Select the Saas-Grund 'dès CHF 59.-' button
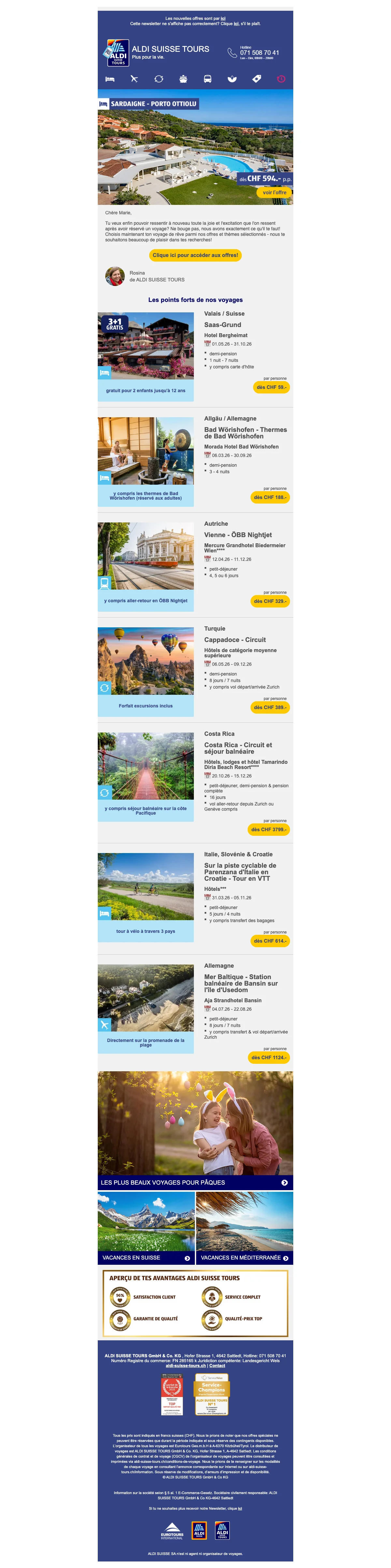Viewport: 391px width, 1568px height. point(271,387)
